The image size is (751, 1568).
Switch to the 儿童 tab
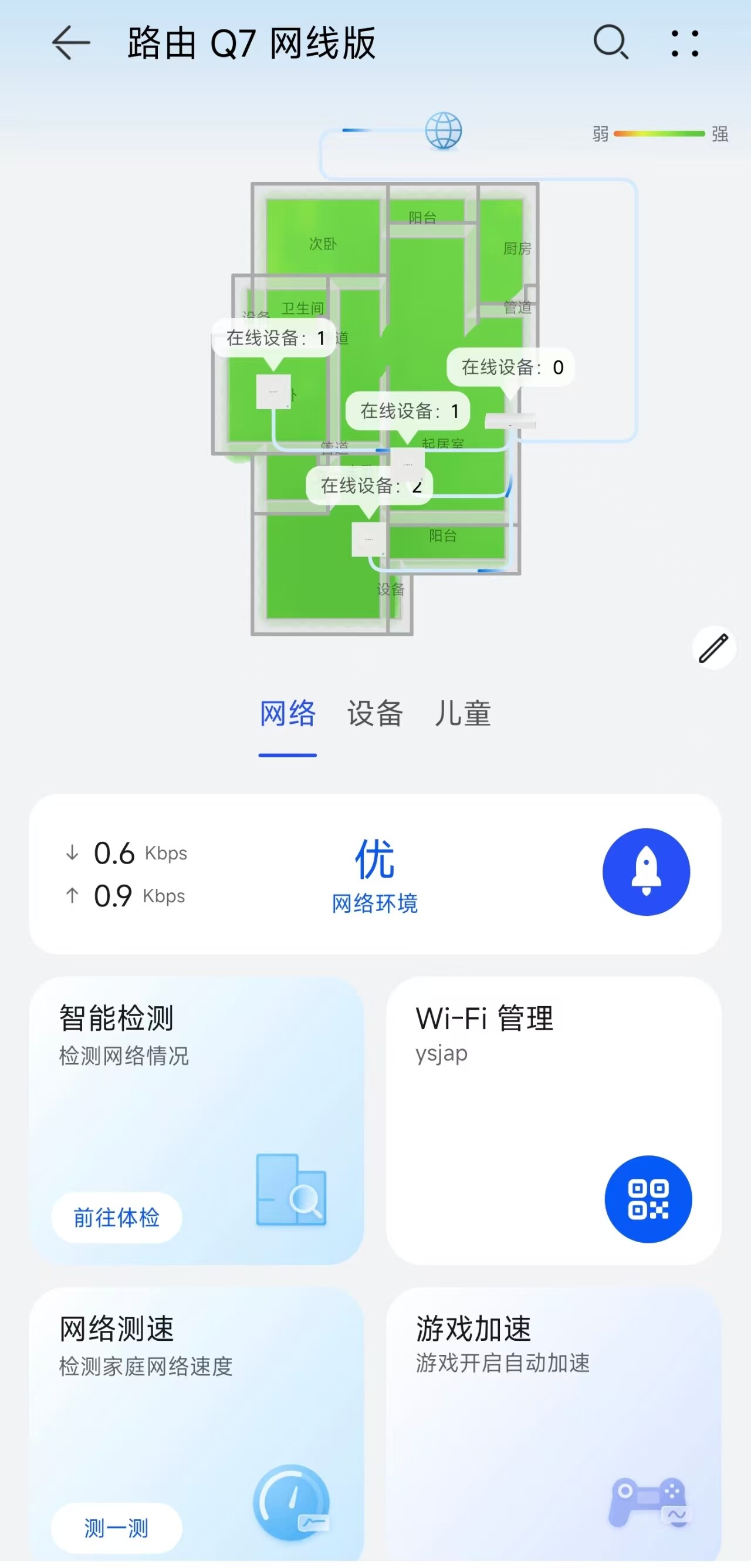pos(462,713)
